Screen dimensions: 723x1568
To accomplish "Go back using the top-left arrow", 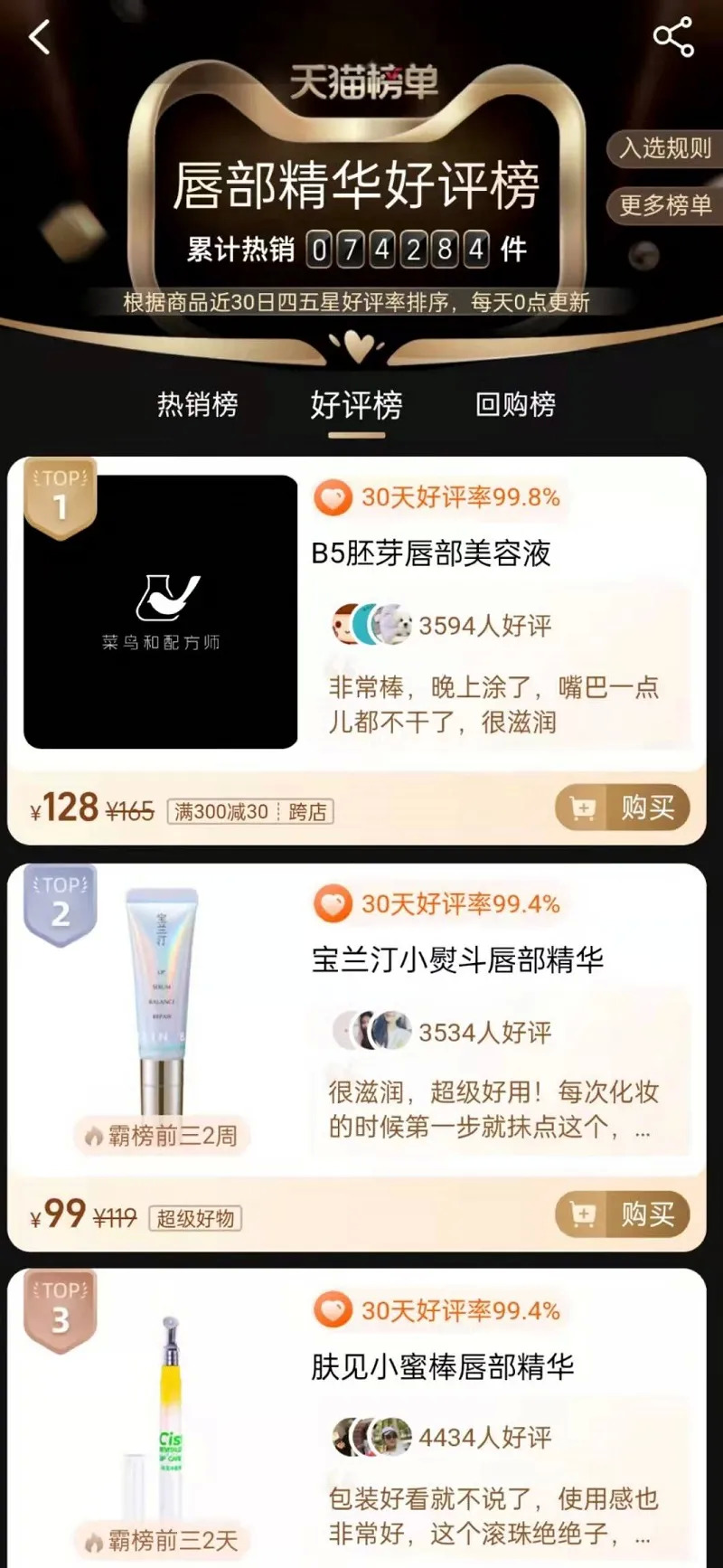I will tap(40, 38).
